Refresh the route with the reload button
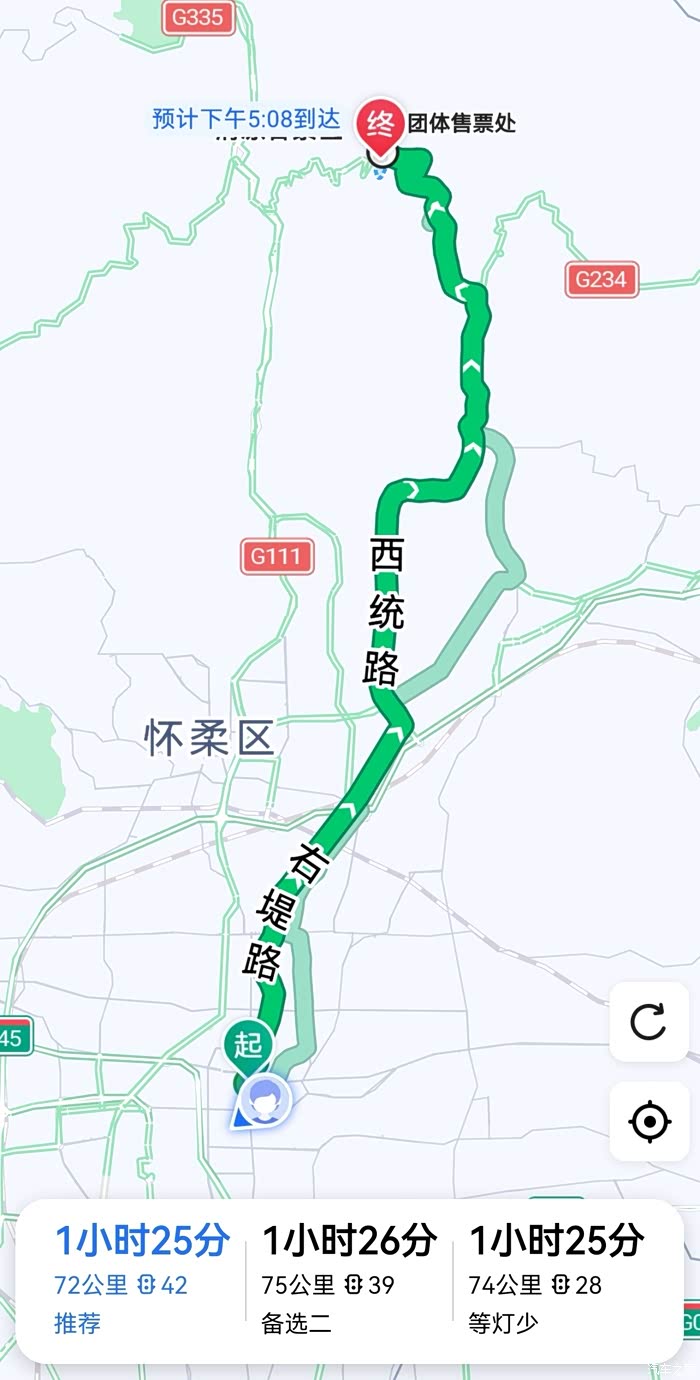Viewport: 700px width, 1380px height. (x=649, y=1021)
